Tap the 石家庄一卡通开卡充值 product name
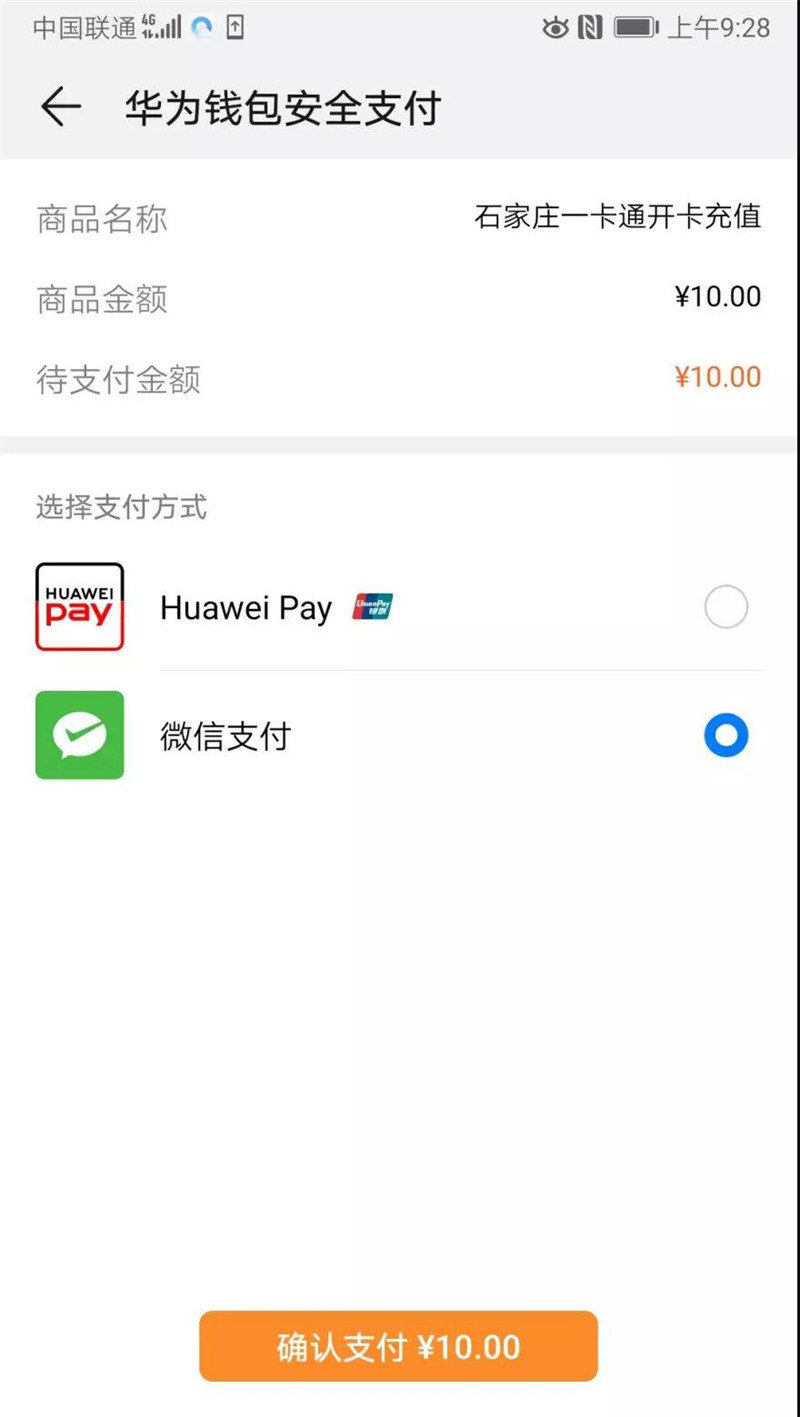 (618, 218)
